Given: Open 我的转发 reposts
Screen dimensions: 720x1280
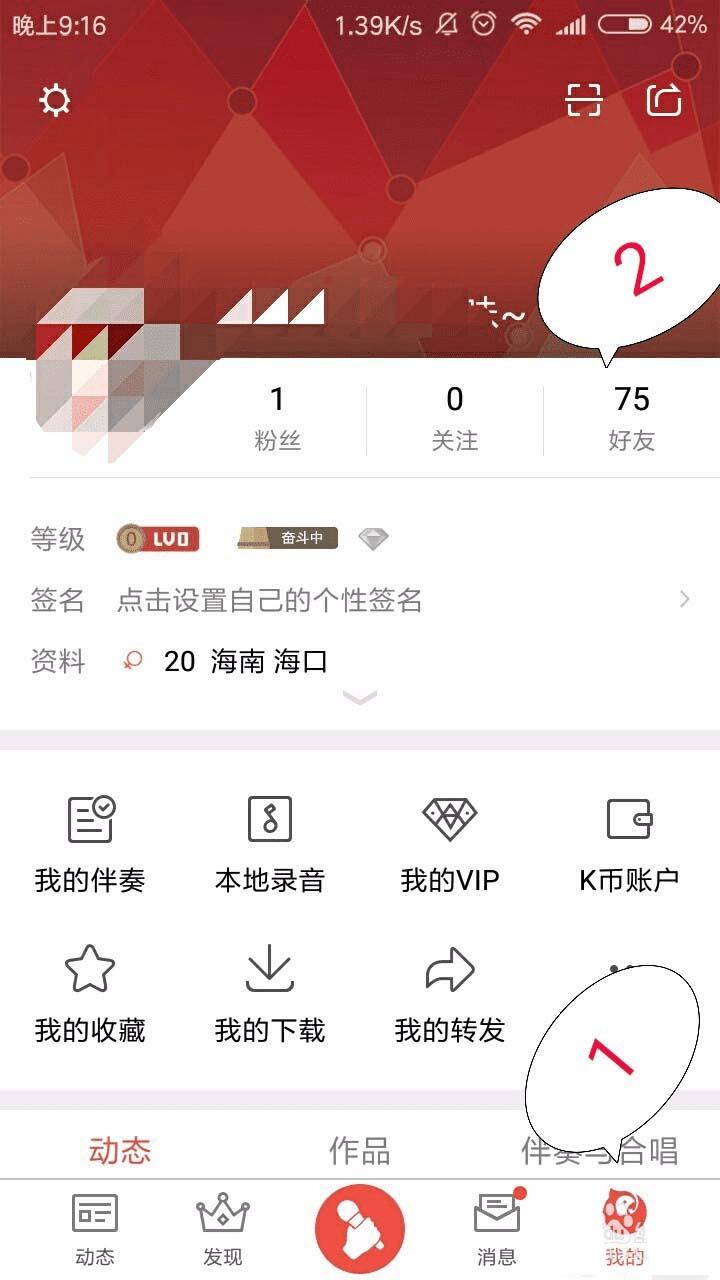Looking at the screenshot, I should coord(450,995).
